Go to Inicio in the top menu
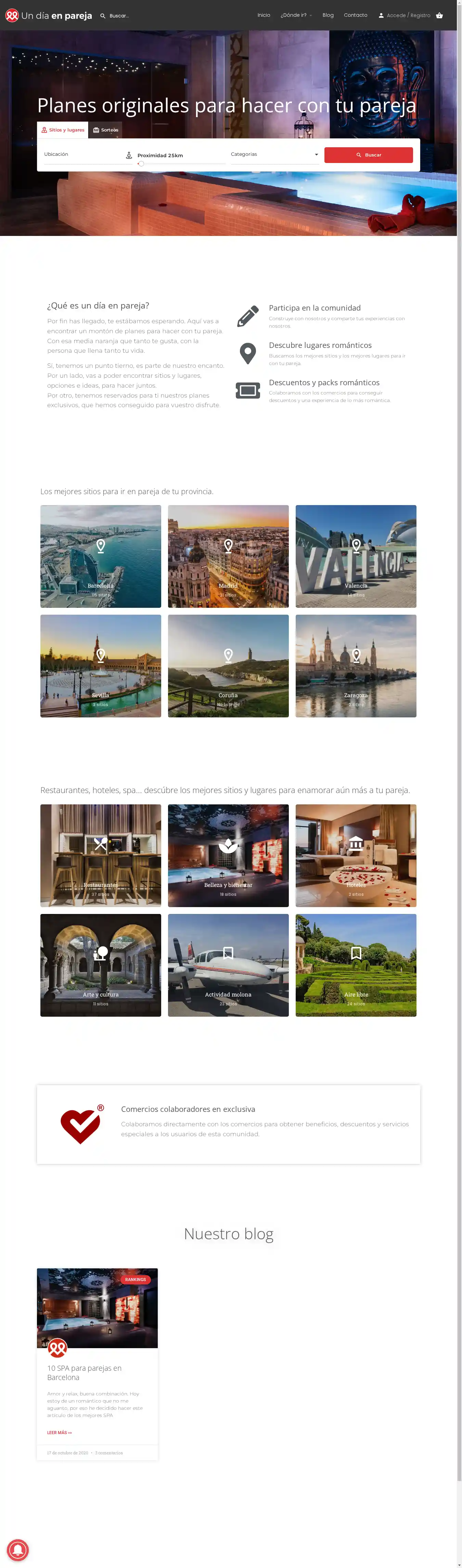Viewport: 462px width, 1568px height. [x=264, y=15]
